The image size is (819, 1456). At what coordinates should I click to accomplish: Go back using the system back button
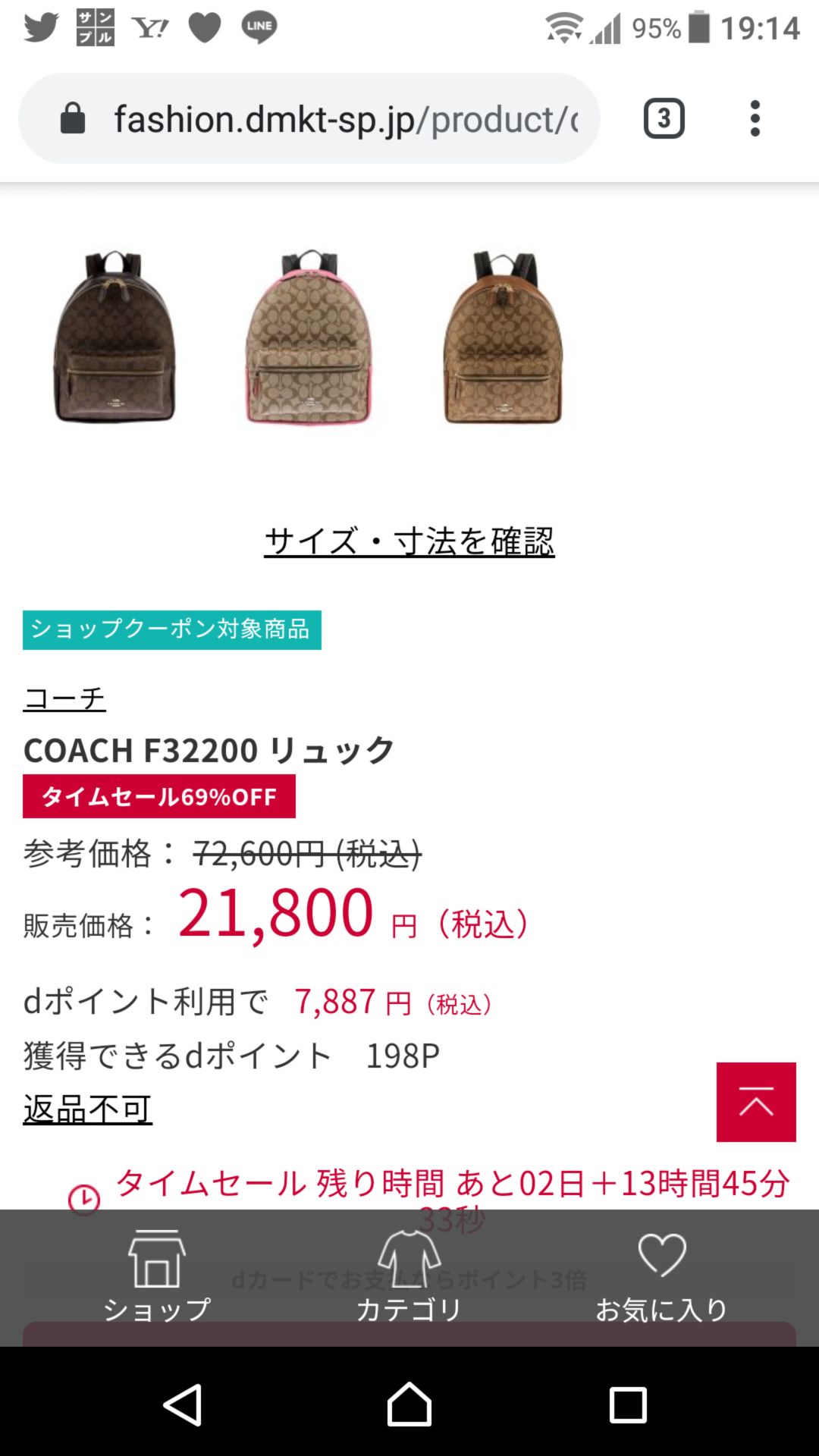(x=183, y=1404)
